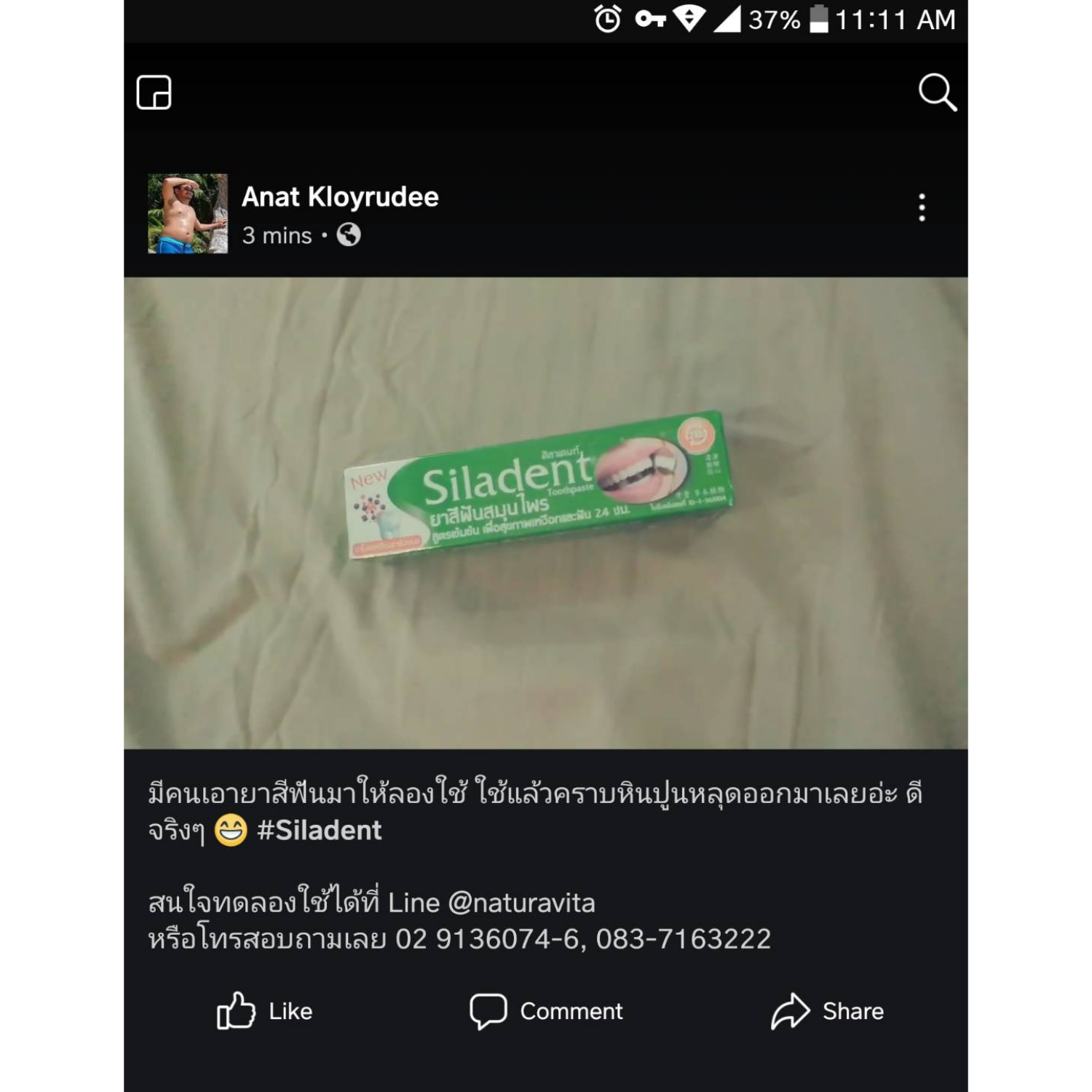
Task: Open Anat Kloyrudee's profile name
Action: click(x=340, y=197)
